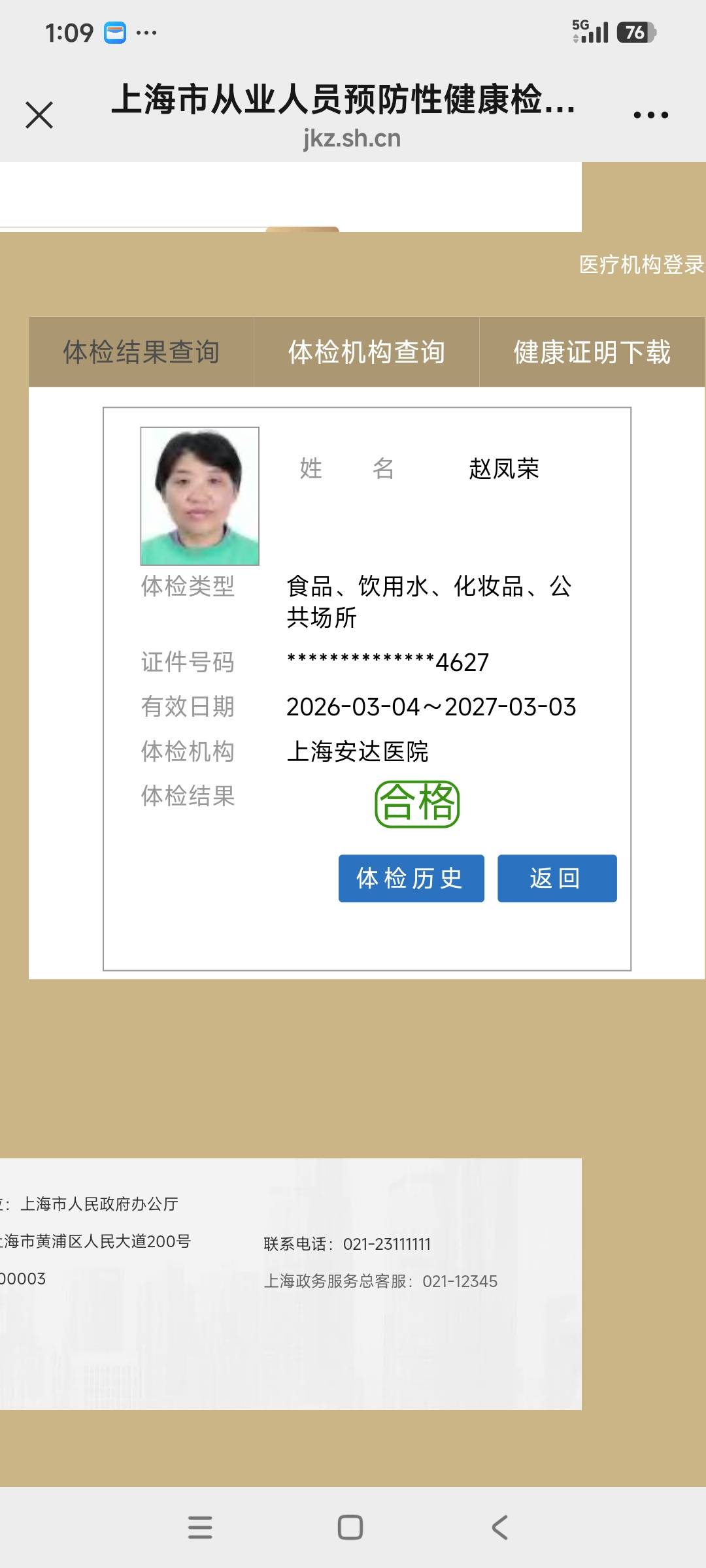View the 体检历史 records
This screenshot has height=1568, width=706.
[x=411, y=878]
